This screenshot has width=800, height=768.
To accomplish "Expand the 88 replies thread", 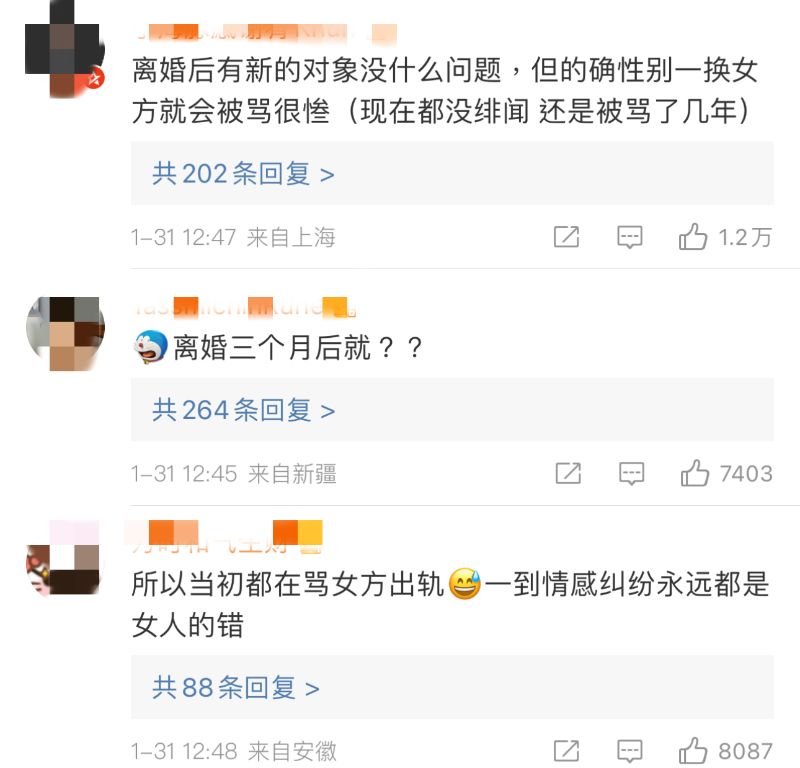I will click(236, 687).
